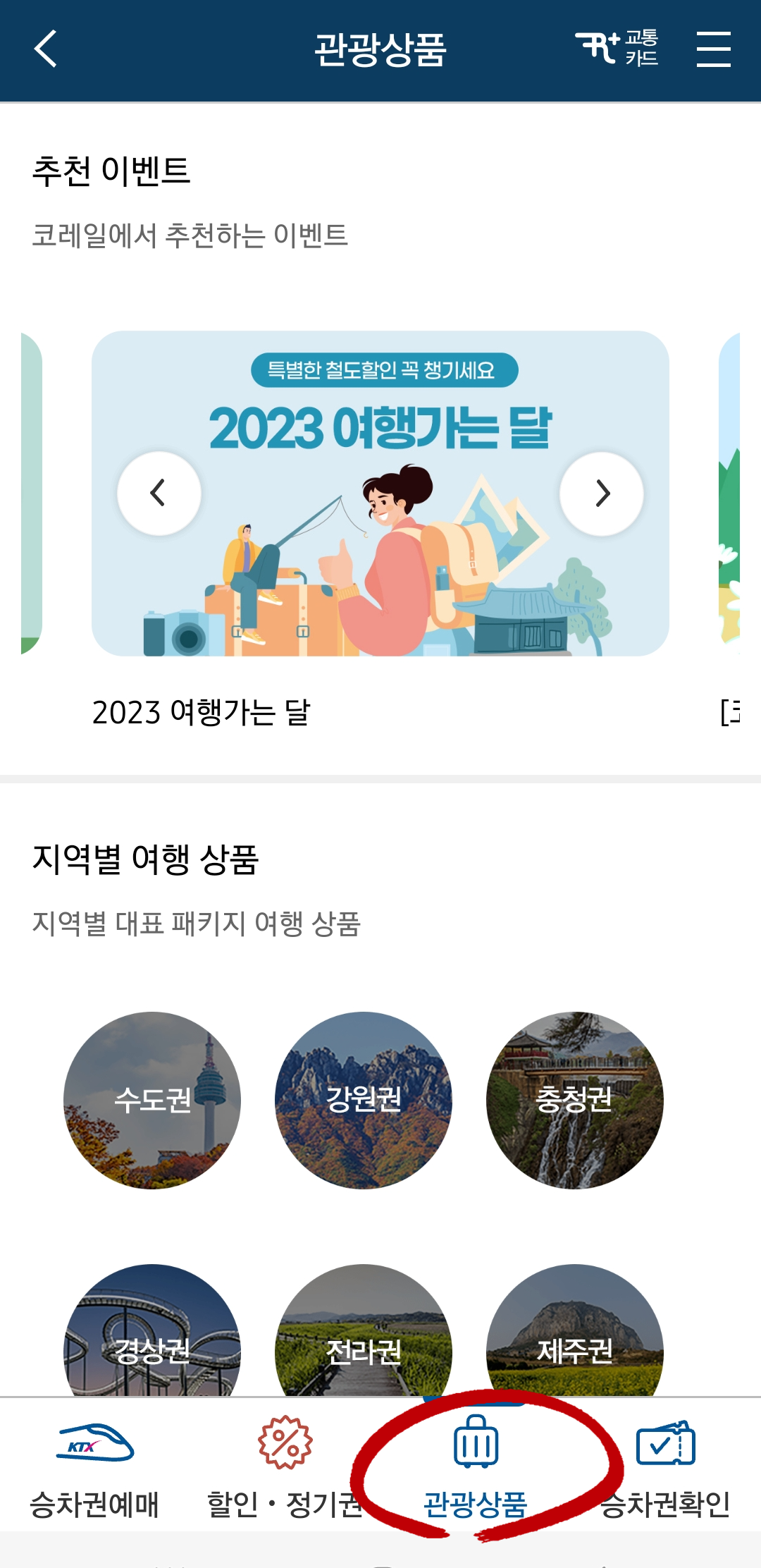Show the previous event banner

coord(160,494)
